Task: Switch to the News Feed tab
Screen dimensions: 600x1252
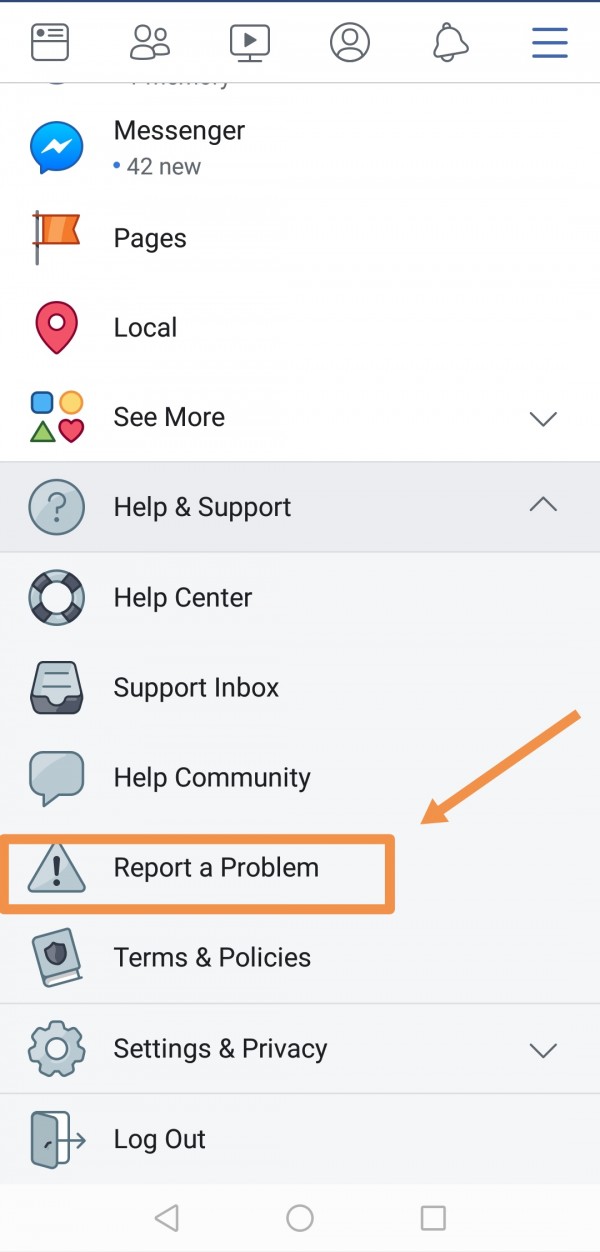Action: click(50, 42)
